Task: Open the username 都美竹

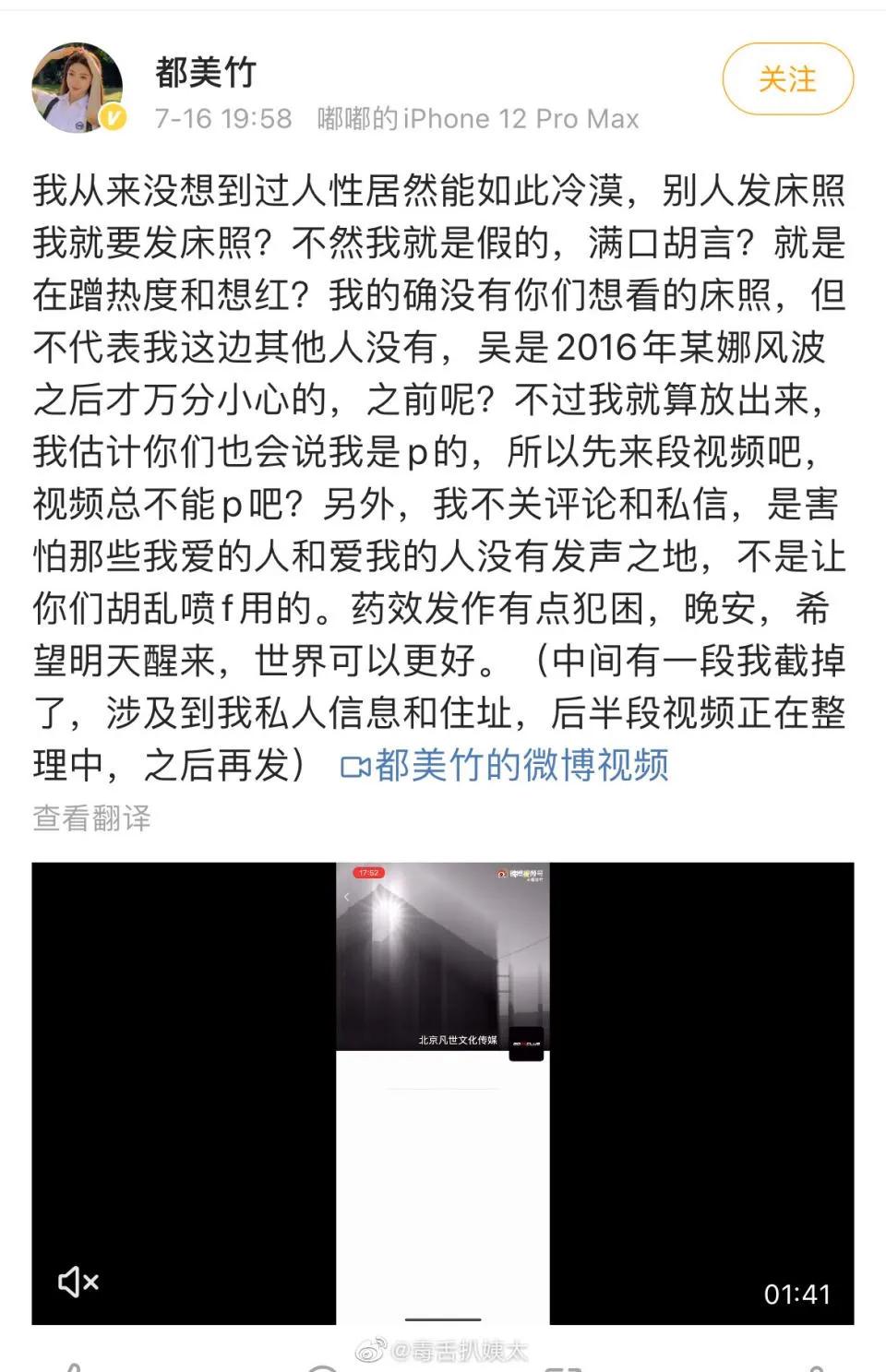Action: (205, 71)
